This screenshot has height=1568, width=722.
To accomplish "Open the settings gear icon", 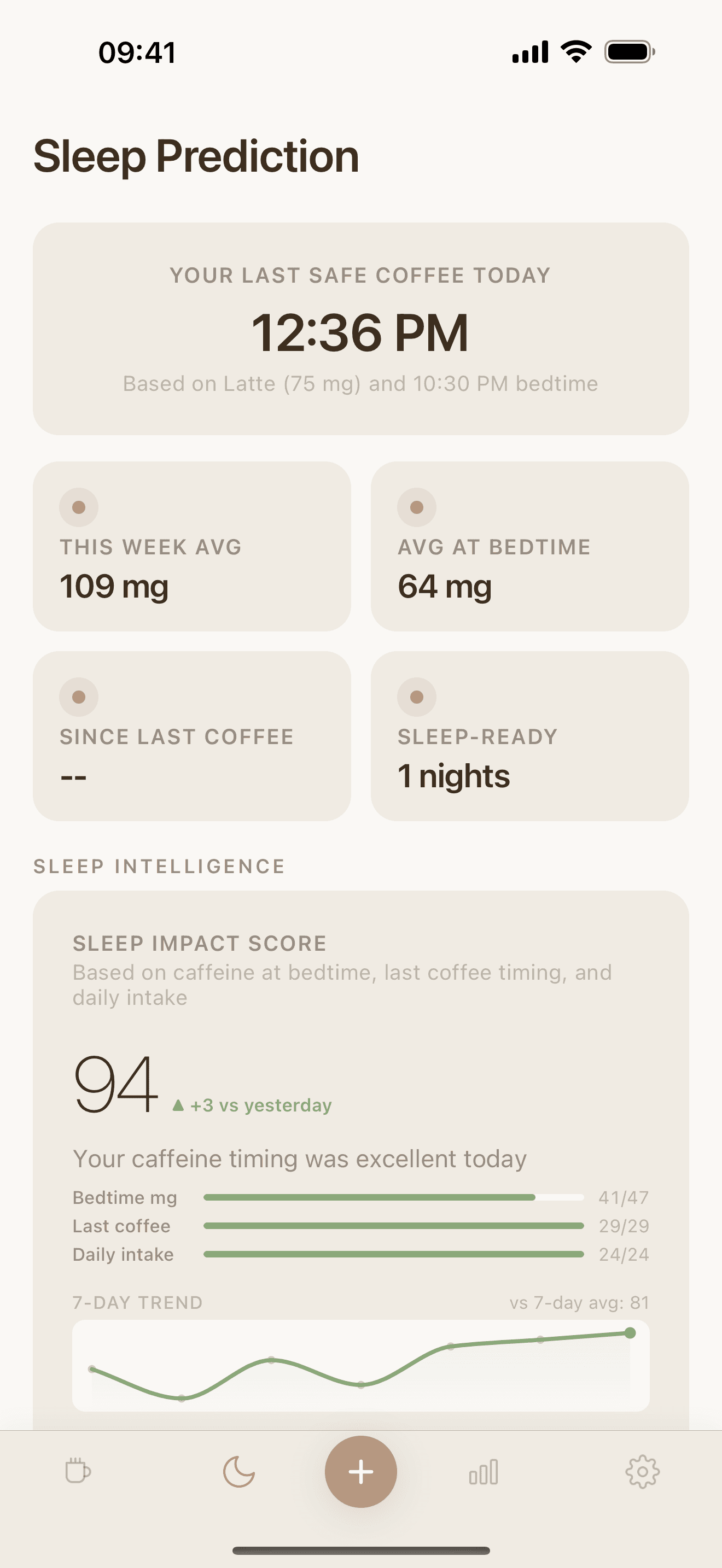I will [x=643, y=1472].
